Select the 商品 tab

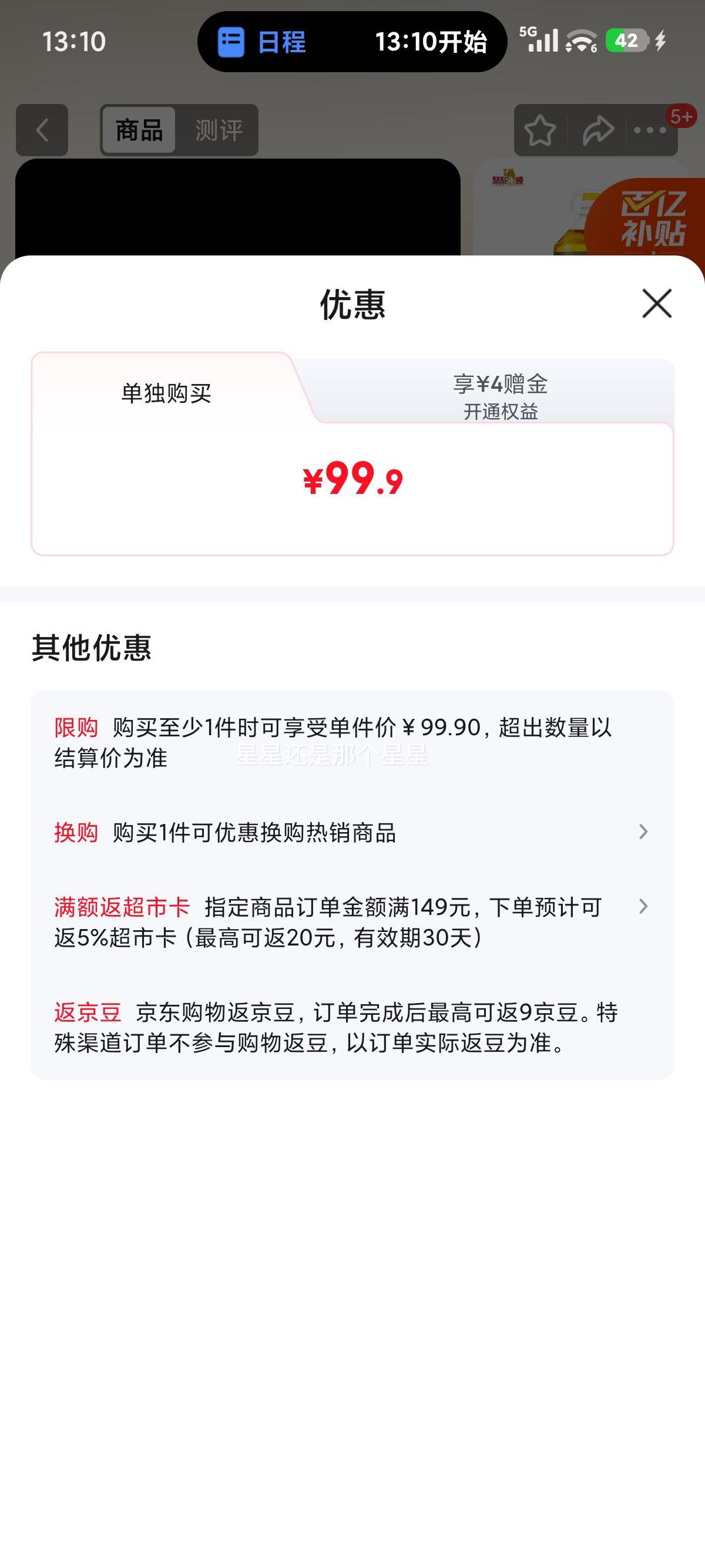click(139, 130)
